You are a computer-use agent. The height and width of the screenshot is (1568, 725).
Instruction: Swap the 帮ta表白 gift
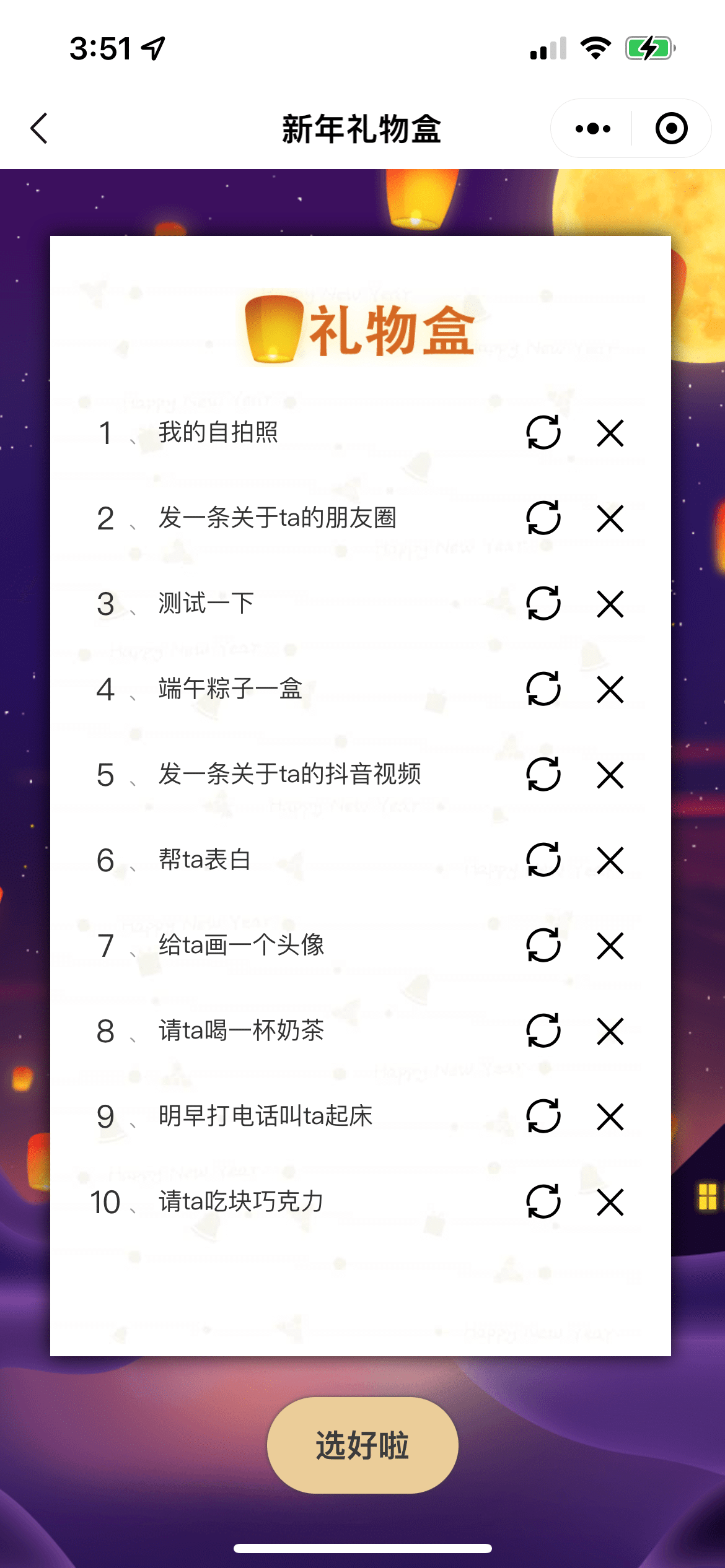(x=543, y=860)
